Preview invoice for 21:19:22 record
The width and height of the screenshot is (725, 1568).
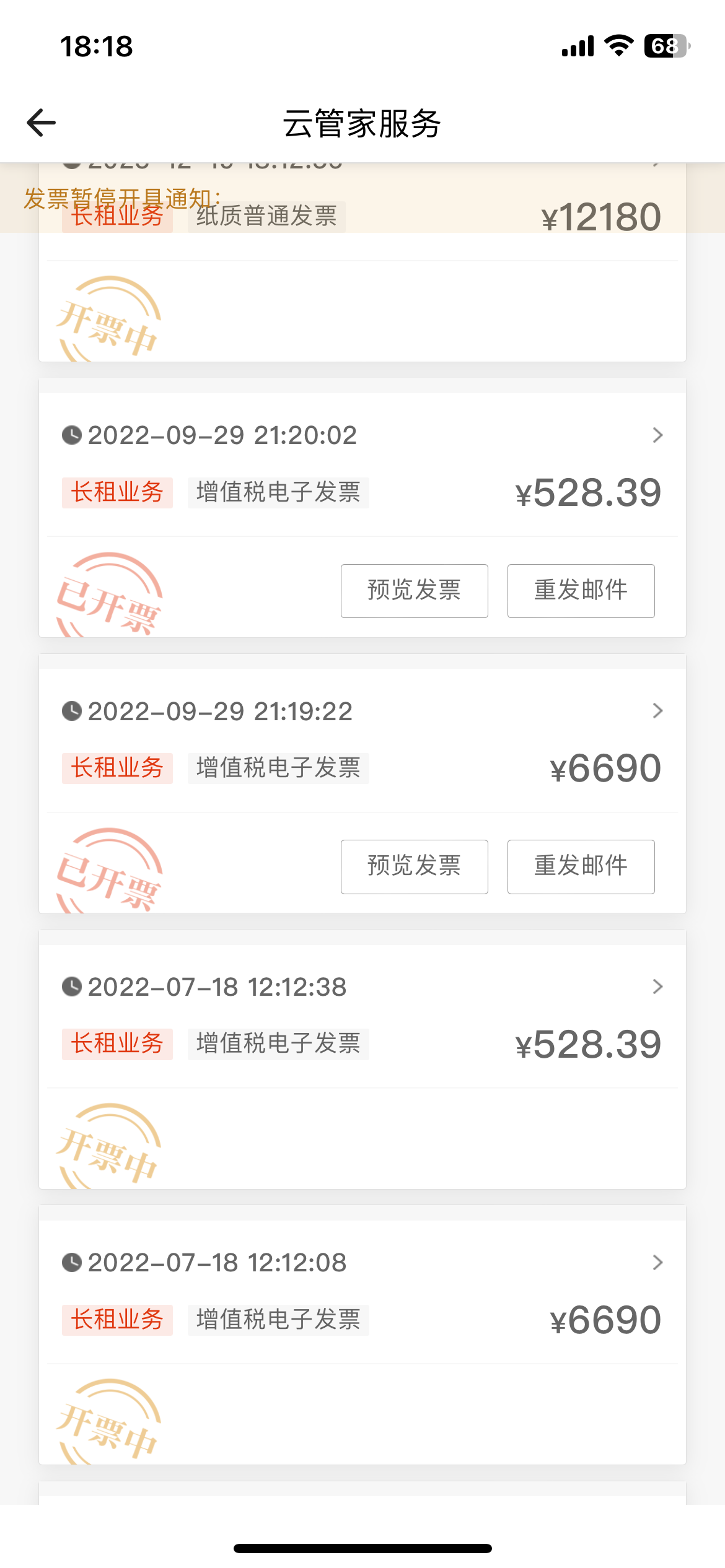coord(414,866)
